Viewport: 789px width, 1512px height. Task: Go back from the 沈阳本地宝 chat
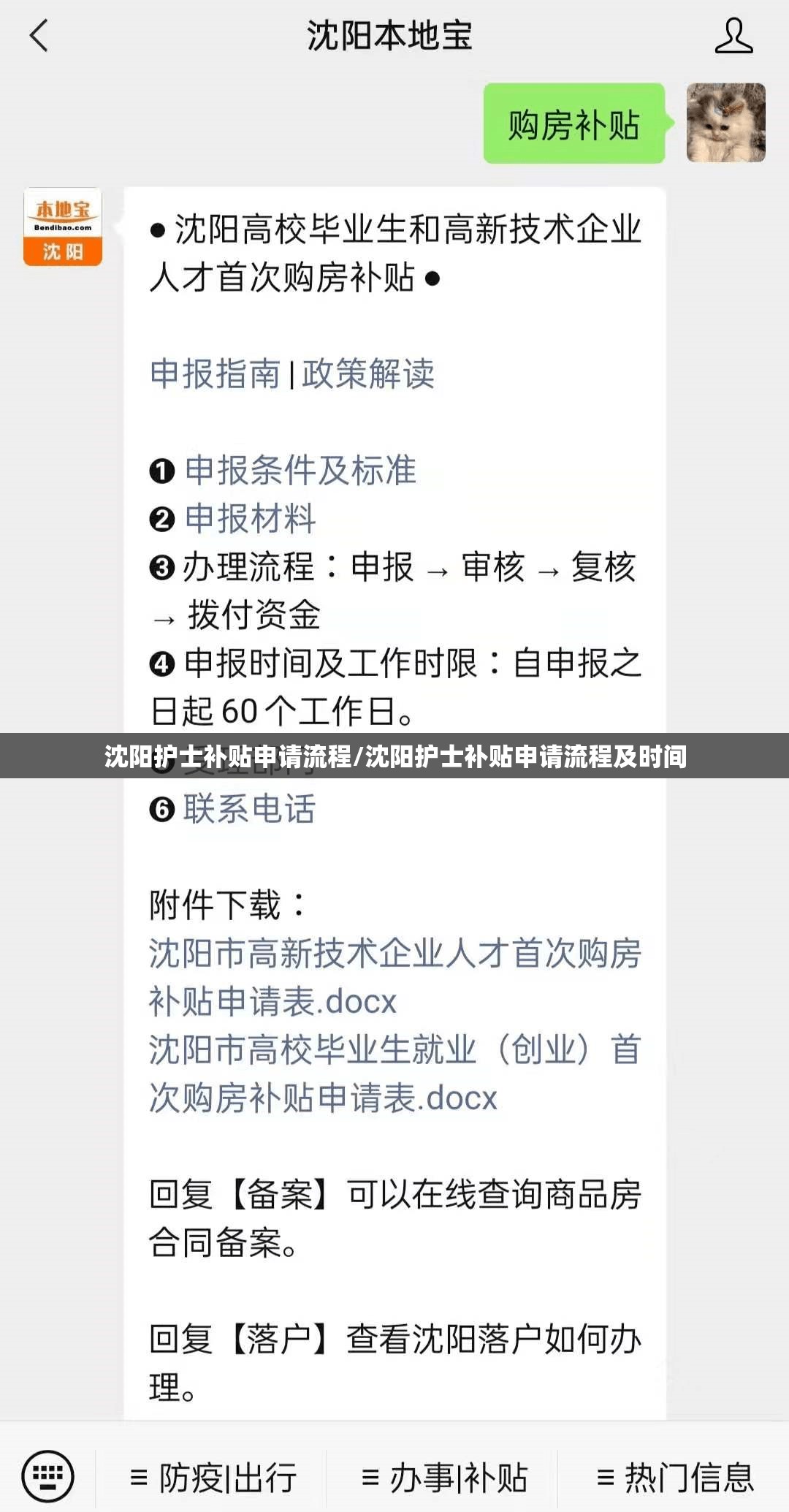[x=38, y=35]
